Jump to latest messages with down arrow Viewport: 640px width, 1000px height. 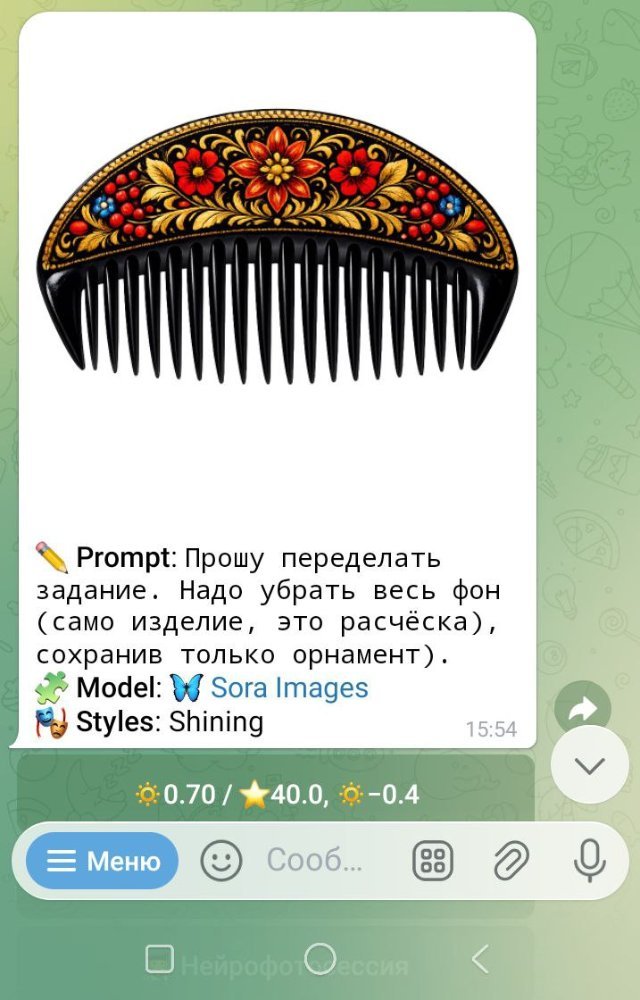pyautogui.click(x=589, y=765)
